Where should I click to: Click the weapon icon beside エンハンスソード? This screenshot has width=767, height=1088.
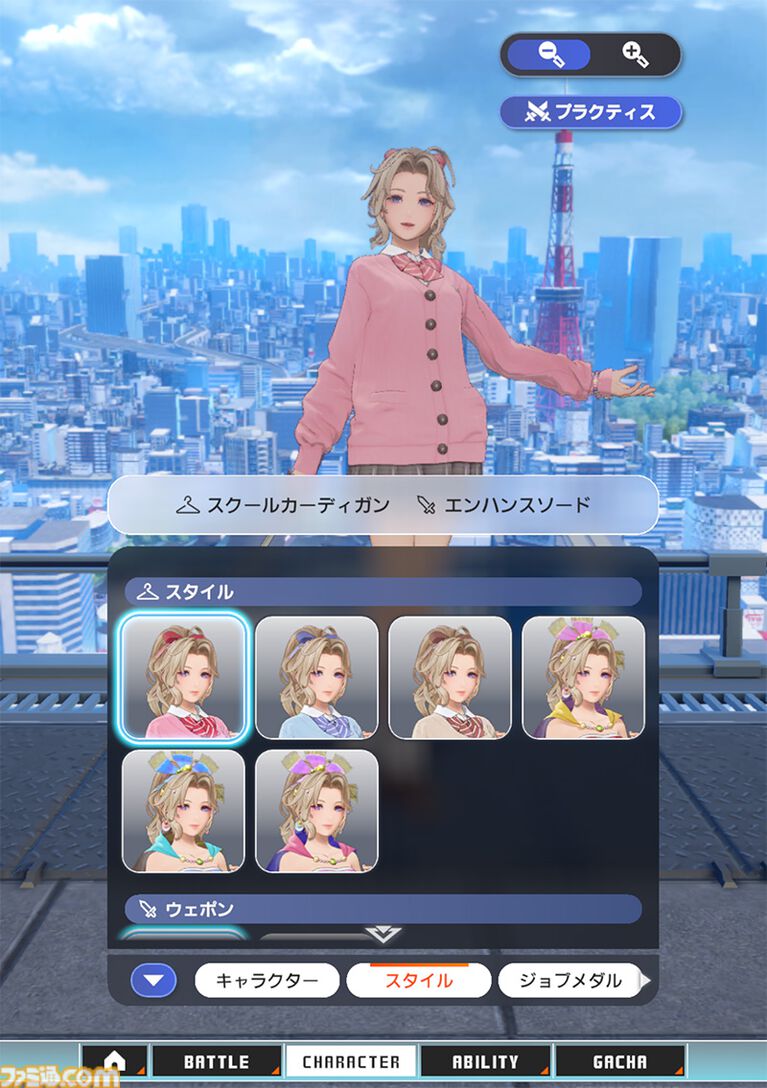[426, 505]
